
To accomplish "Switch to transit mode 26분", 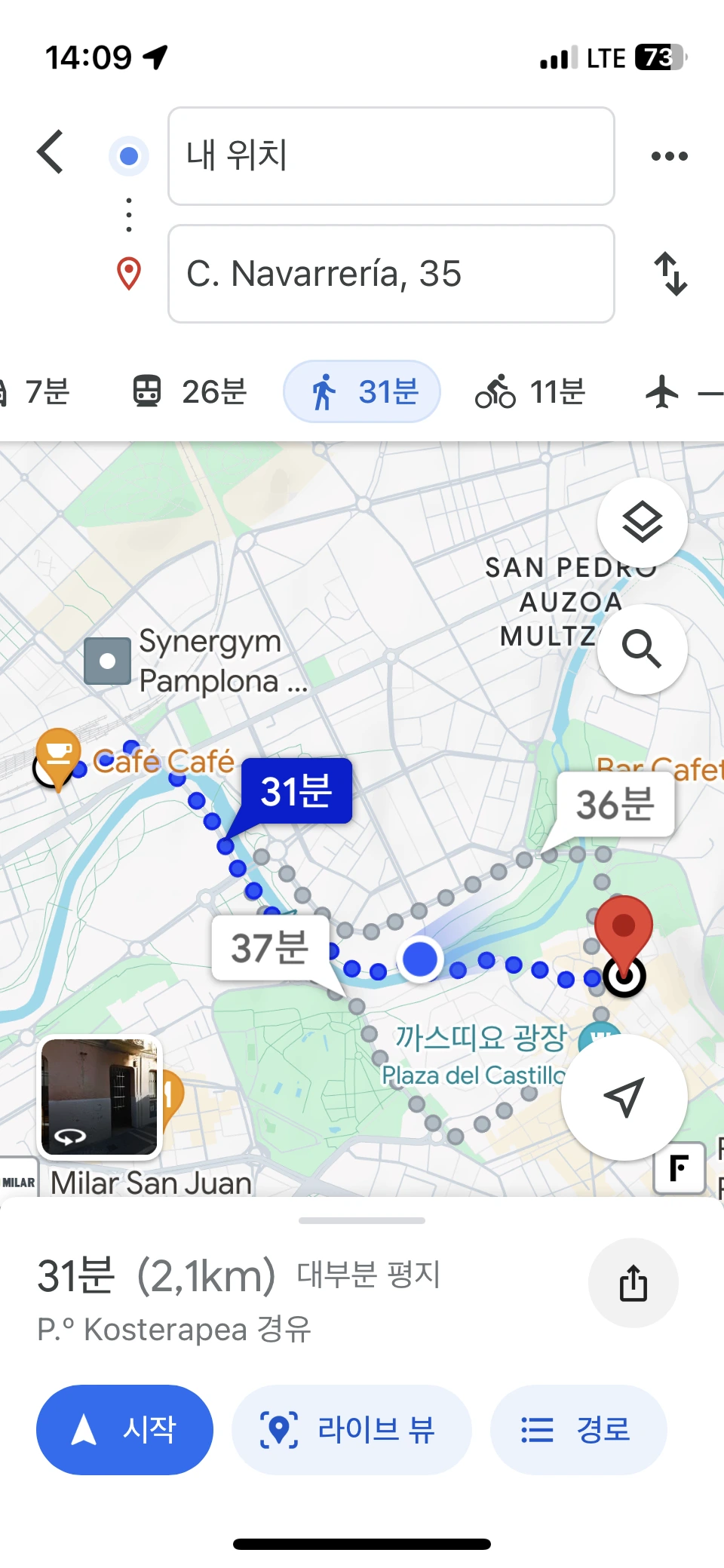I will click(190, 391).
